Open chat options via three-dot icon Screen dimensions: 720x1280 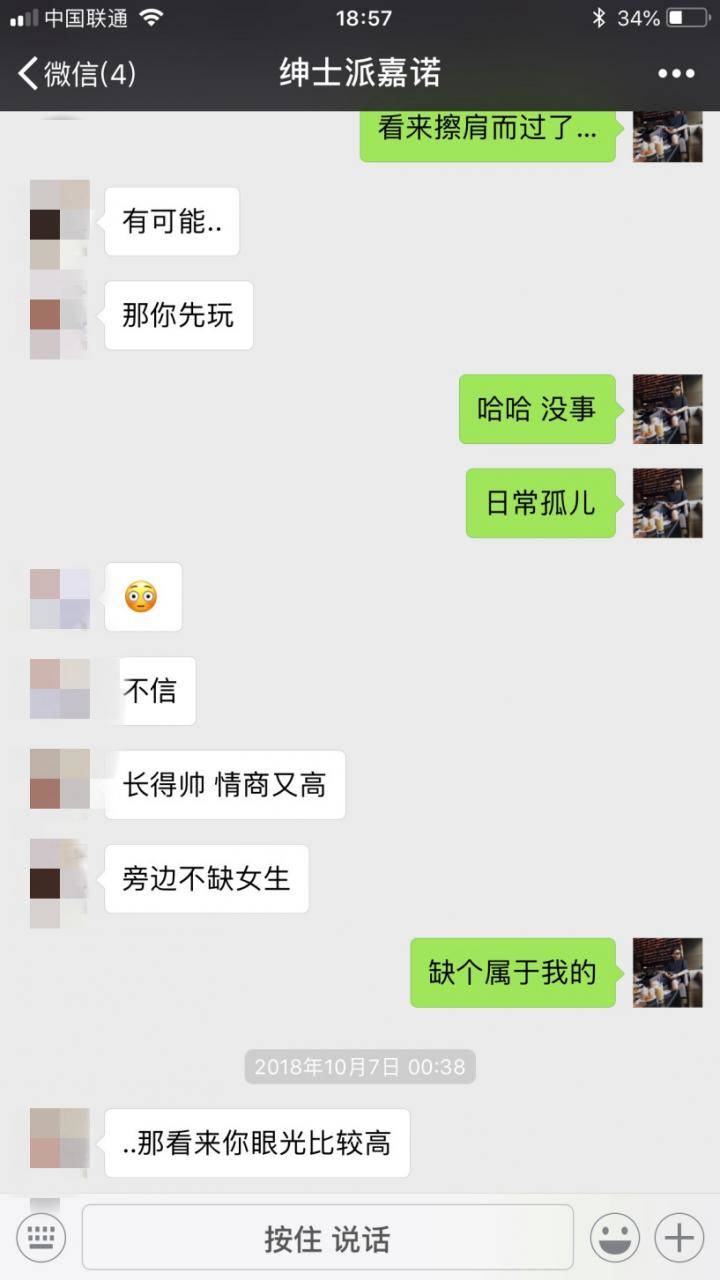pyautogui.click(x=677, y=74)
